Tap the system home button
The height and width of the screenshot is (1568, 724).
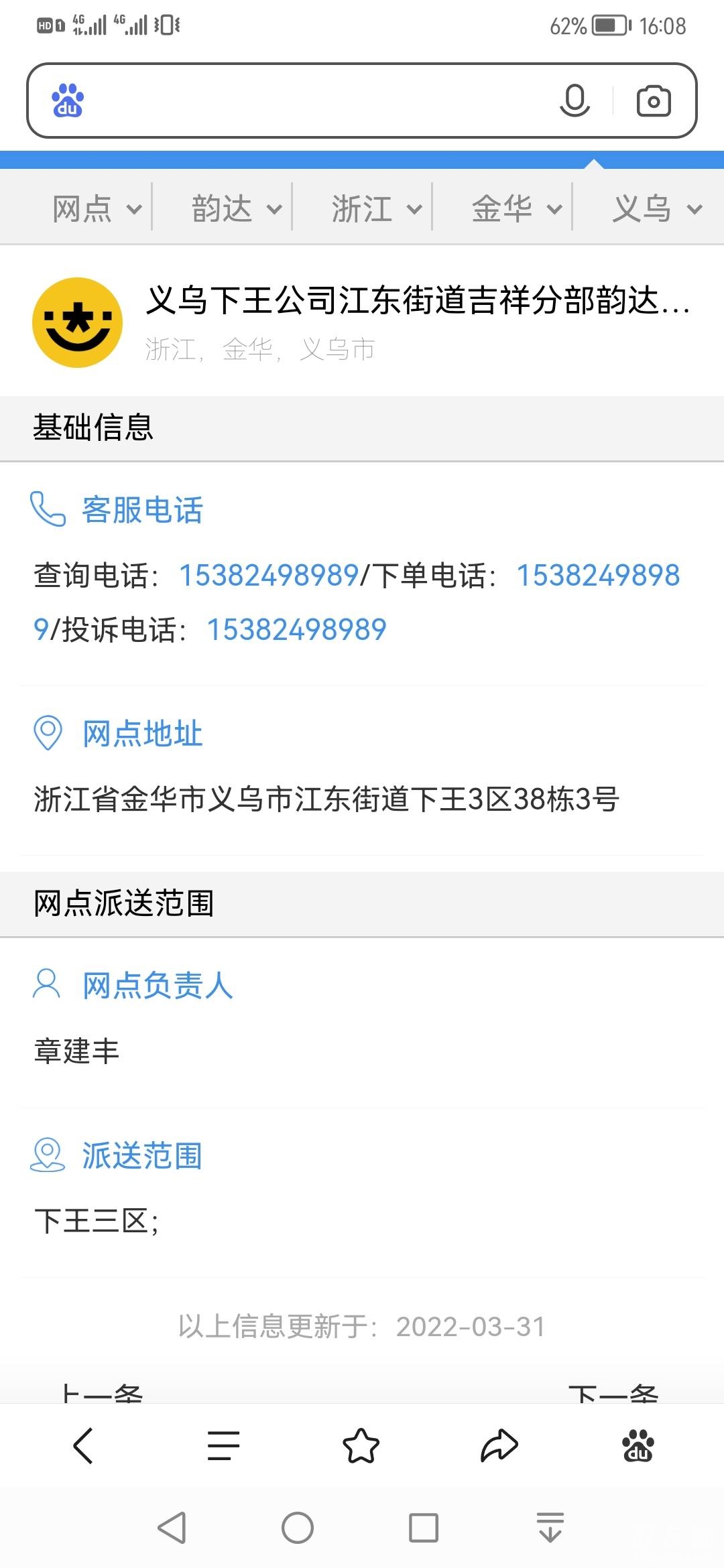pos(297,1528)
